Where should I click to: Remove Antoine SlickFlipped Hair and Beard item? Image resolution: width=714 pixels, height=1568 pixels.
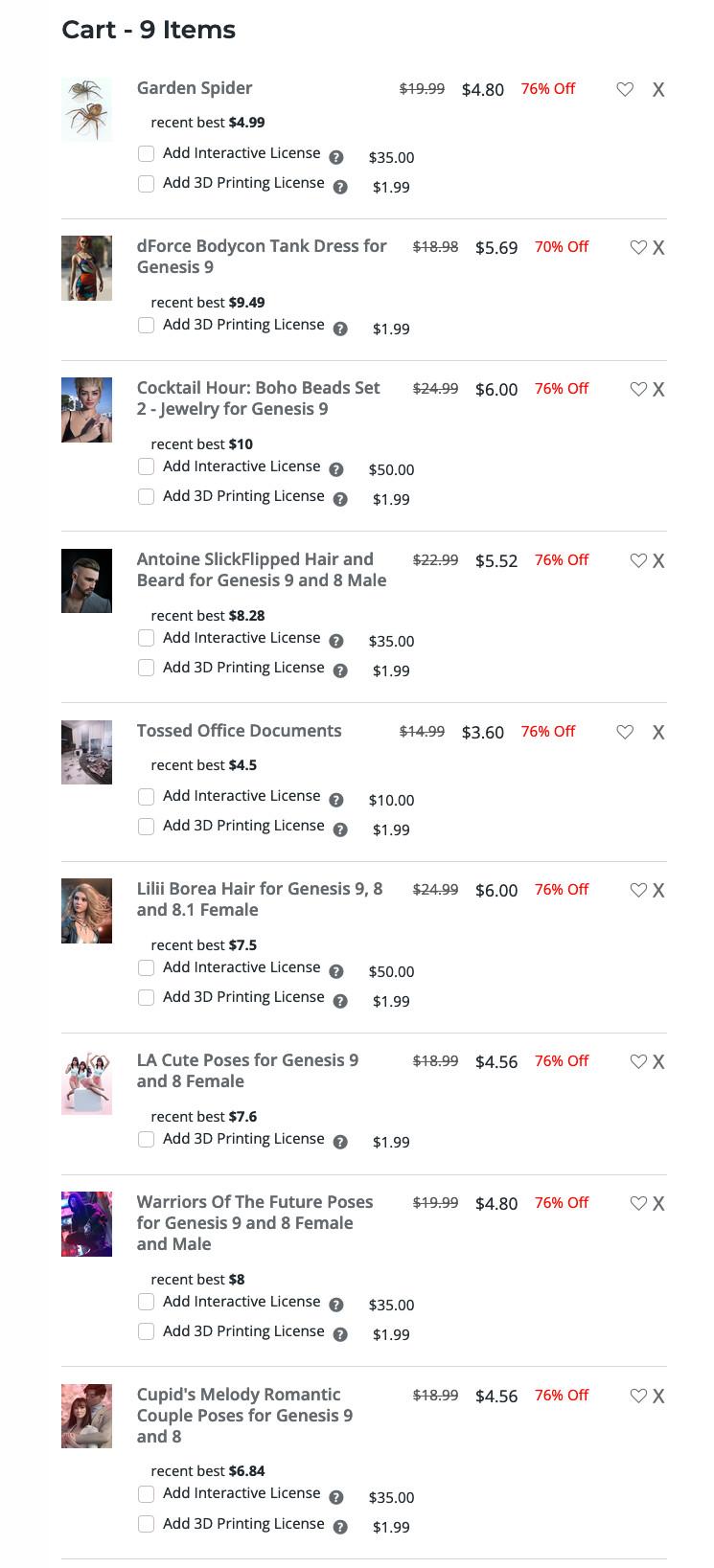(658, 561)
